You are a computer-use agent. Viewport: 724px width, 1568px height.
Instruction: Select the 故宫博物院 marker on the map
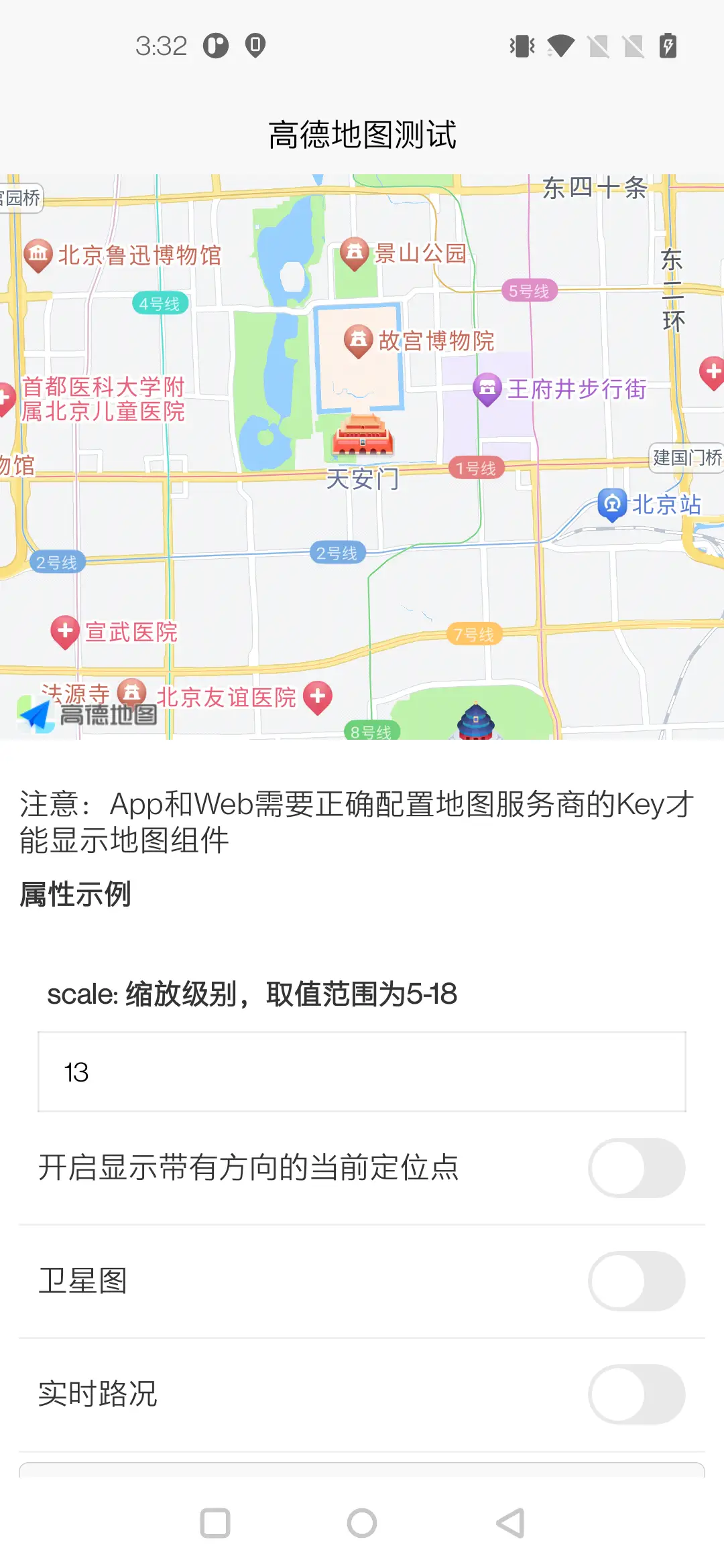(x=359, y=340)
